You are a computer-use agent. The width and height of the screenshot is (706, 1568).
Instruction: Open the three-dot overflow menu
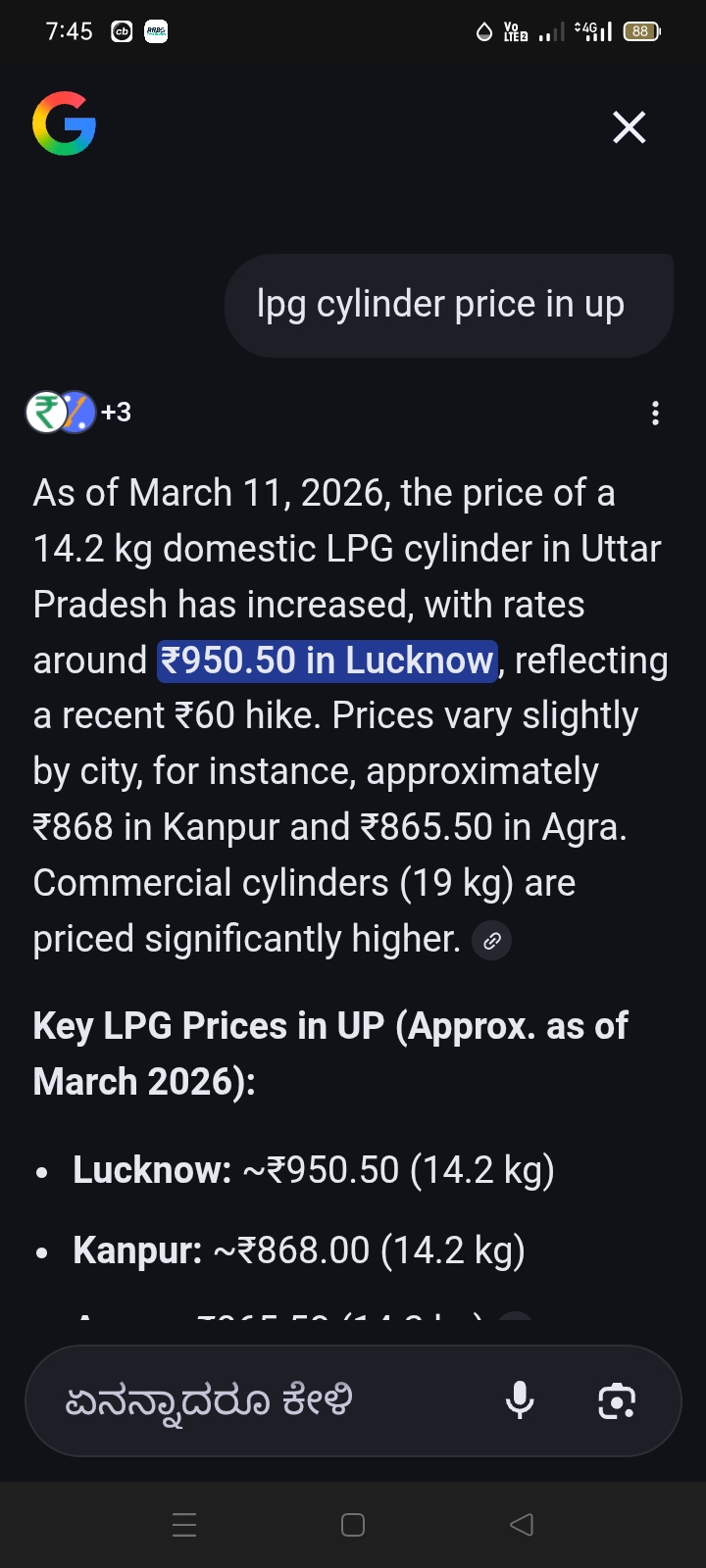655,413
